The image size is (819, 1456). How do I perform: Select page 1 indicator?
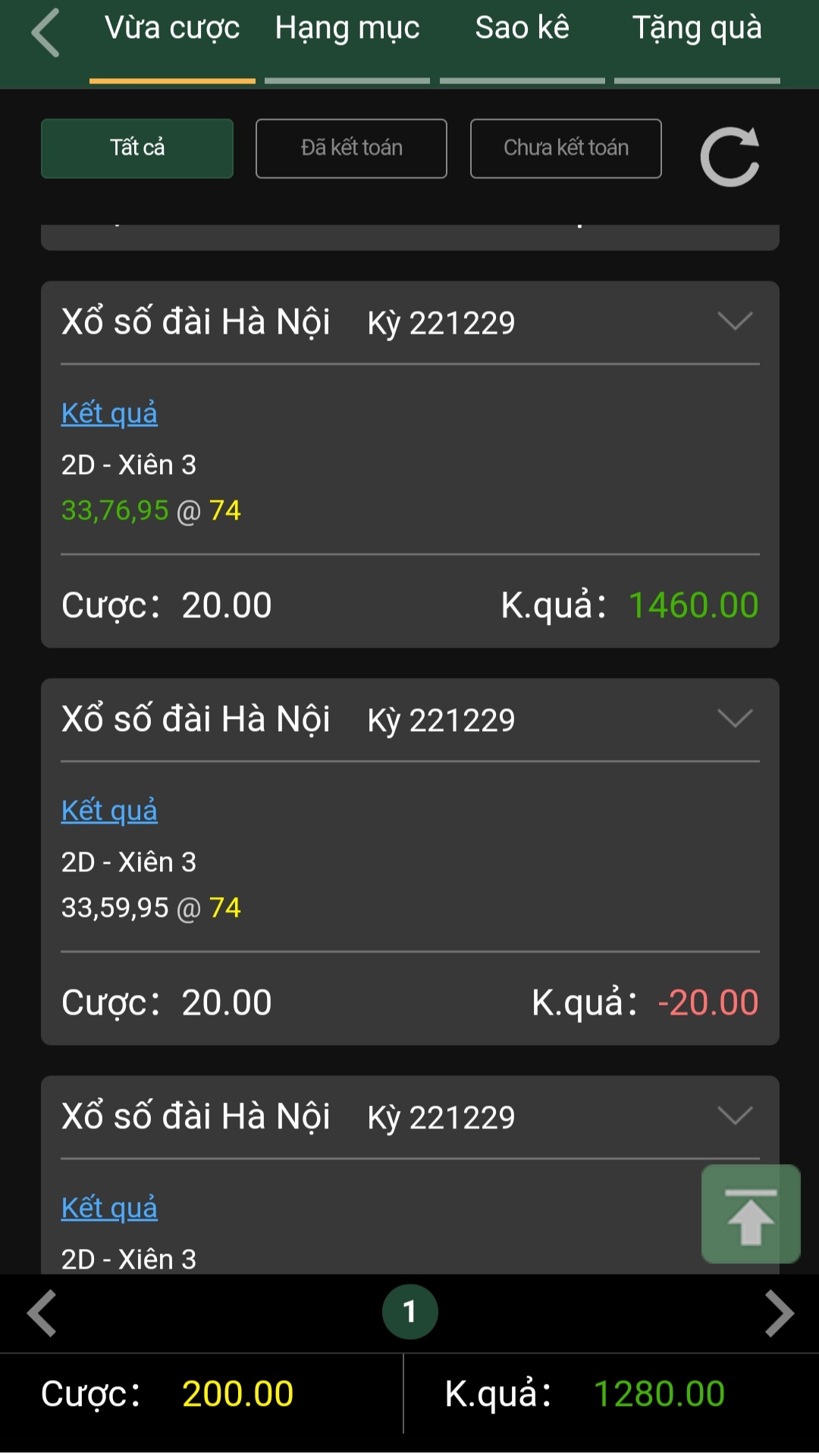pos(409,1311)
